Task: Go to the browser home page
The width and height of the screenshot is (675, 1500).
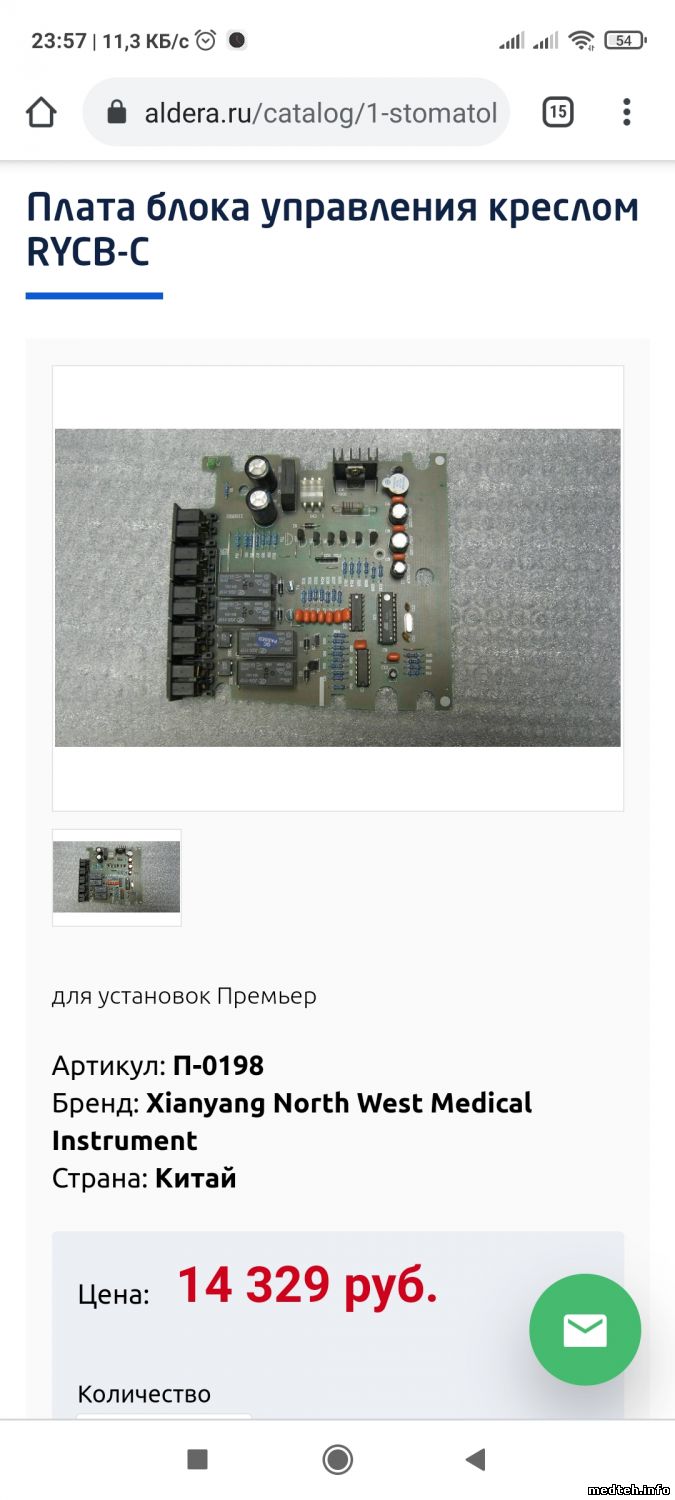Action: click(41, 112)
